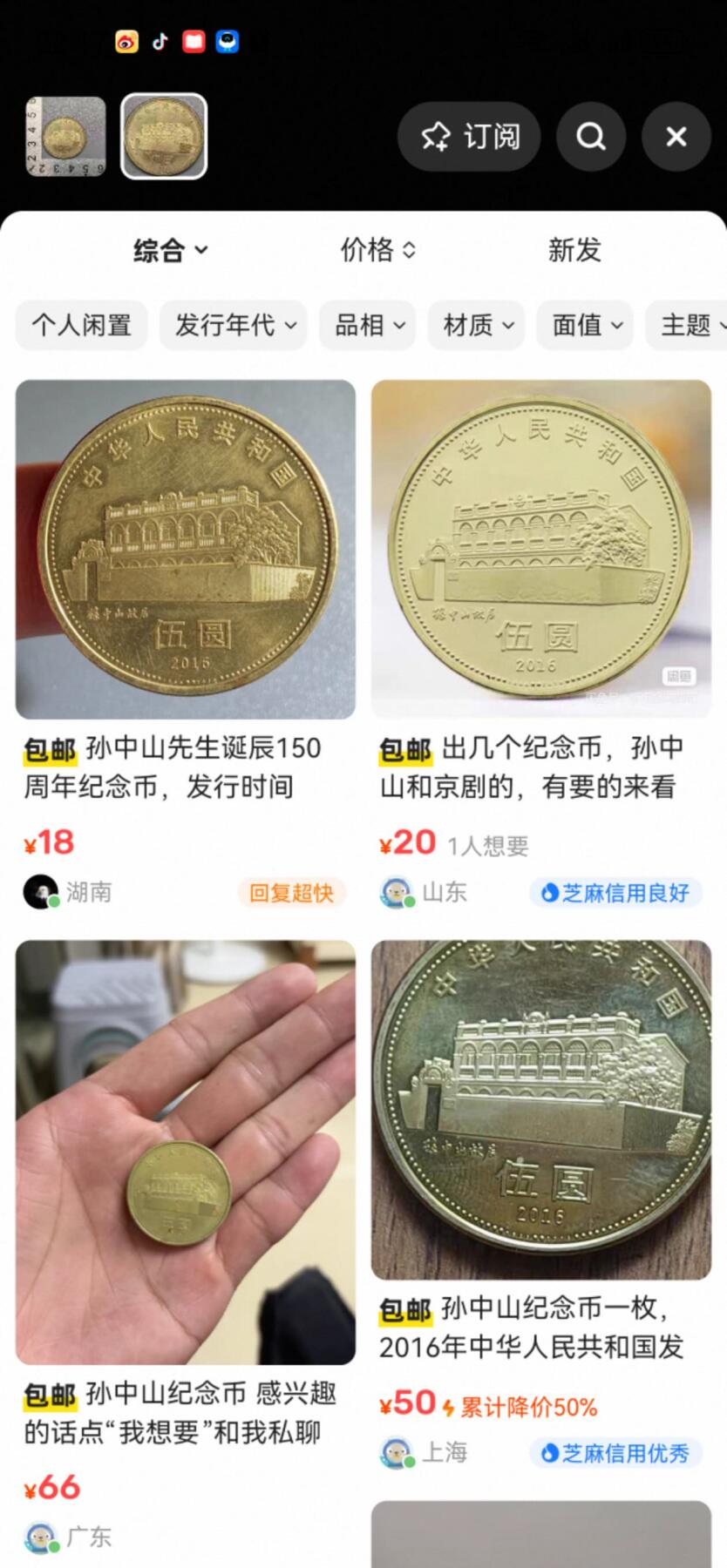The height and width of the screenshot is (1568, 727).
Task: Tap the blue app icon in the status bar
Action: (x=228, y=41)
